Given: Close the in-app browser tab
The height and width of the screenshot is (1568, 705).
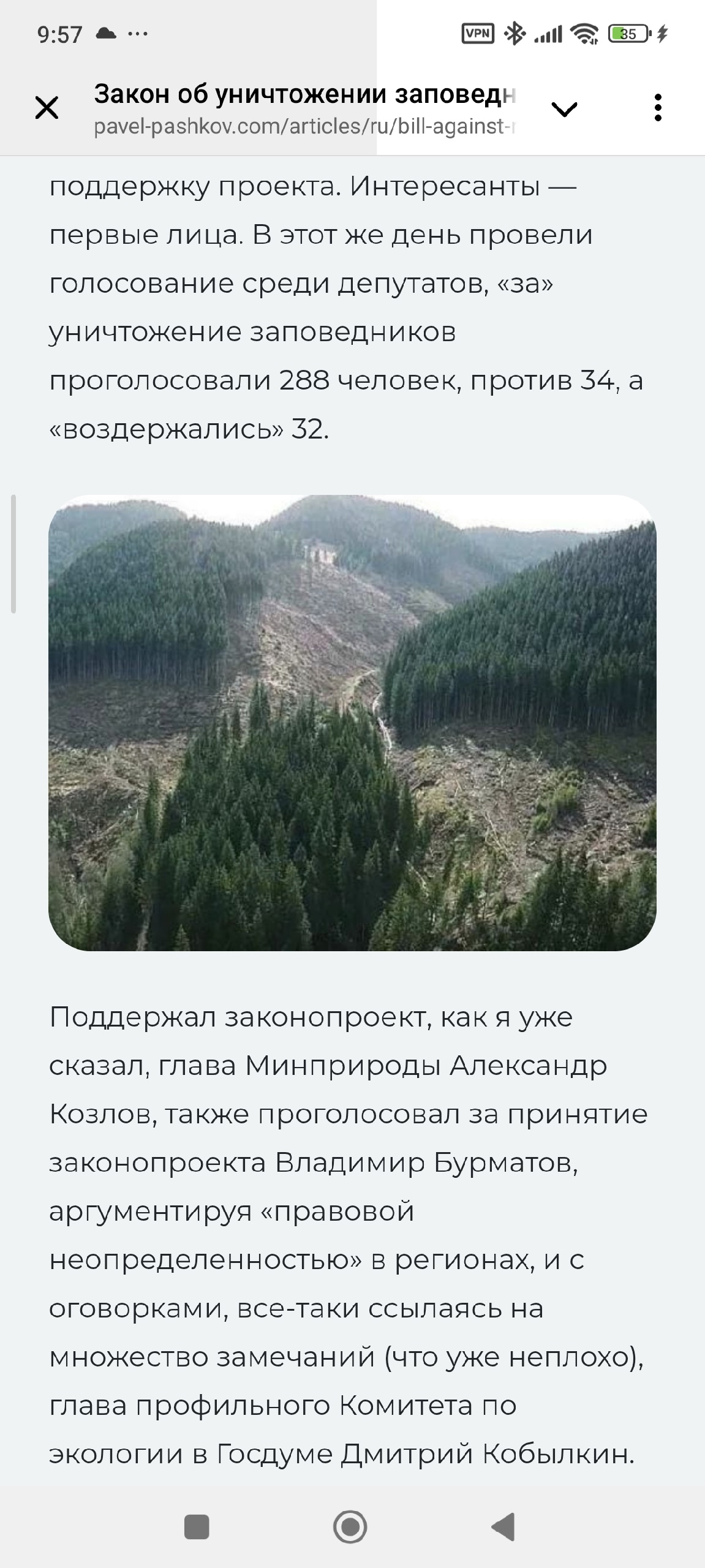Looking at the screenshot, I should [x=47, y=108].
